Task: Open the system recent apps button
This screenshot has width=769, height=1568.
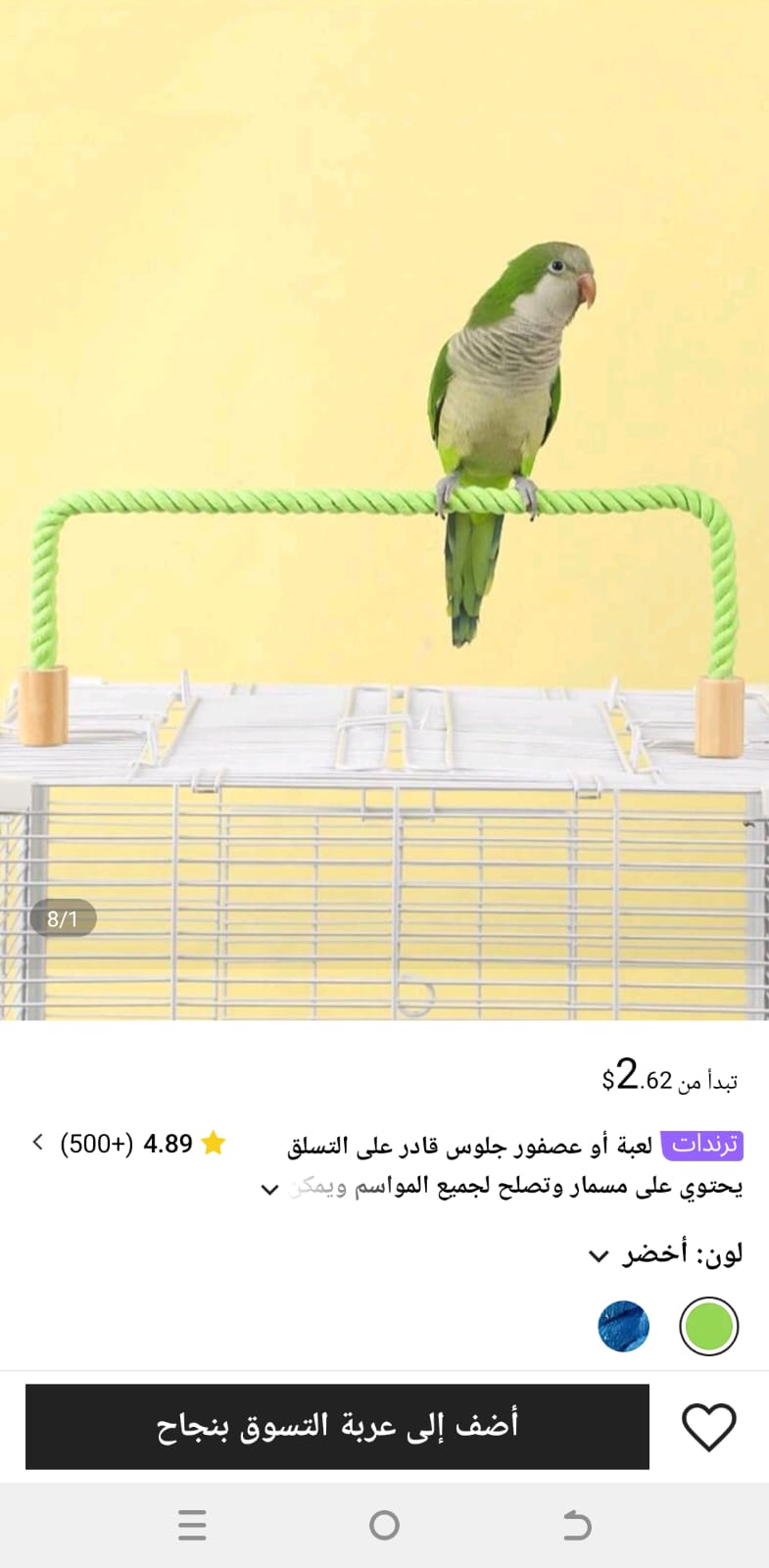Action: (x=192, y=1525)
